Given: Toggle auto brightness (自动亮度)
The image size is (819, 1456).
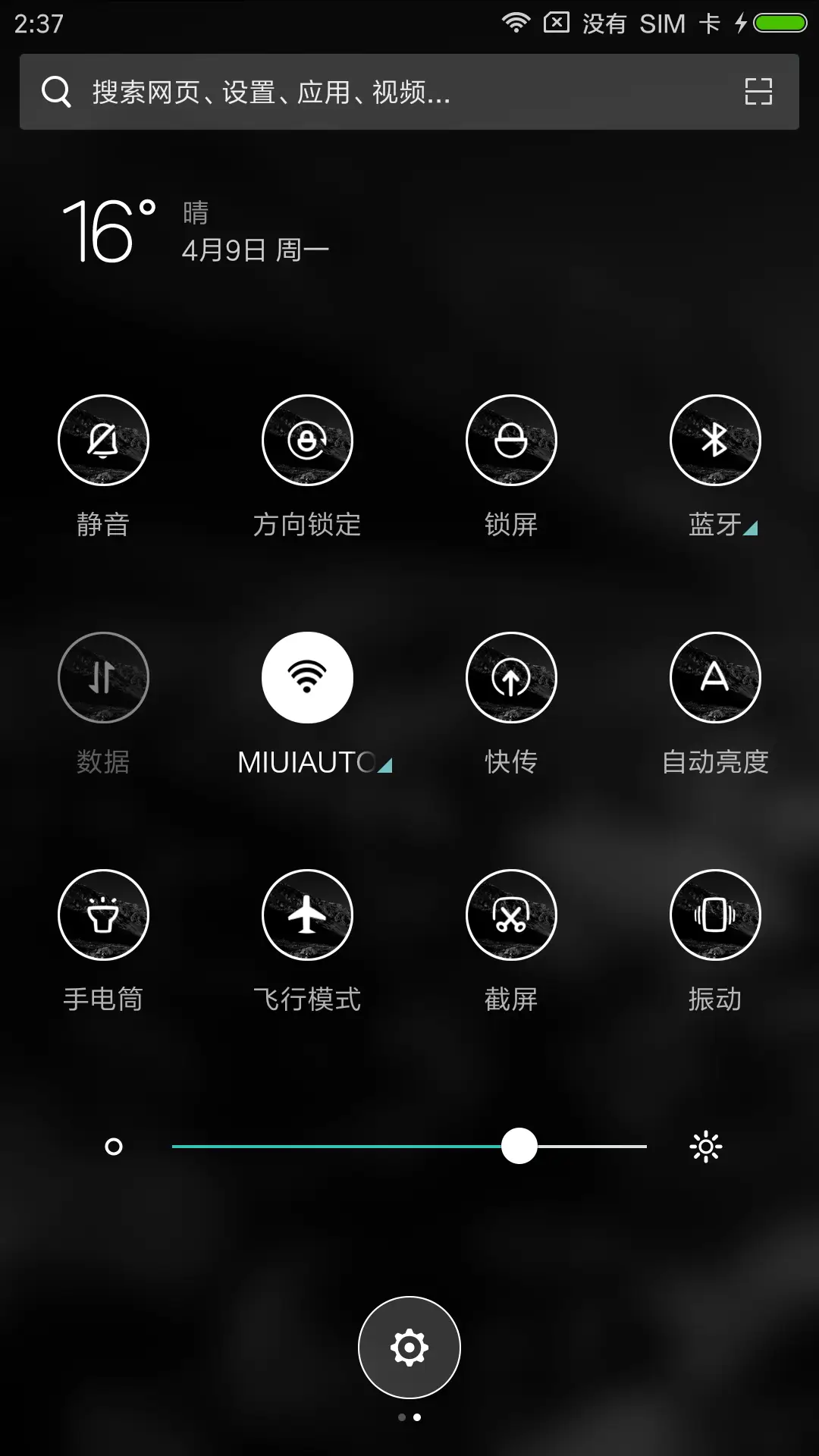Looking at the screenshot, I should point(715,677).
